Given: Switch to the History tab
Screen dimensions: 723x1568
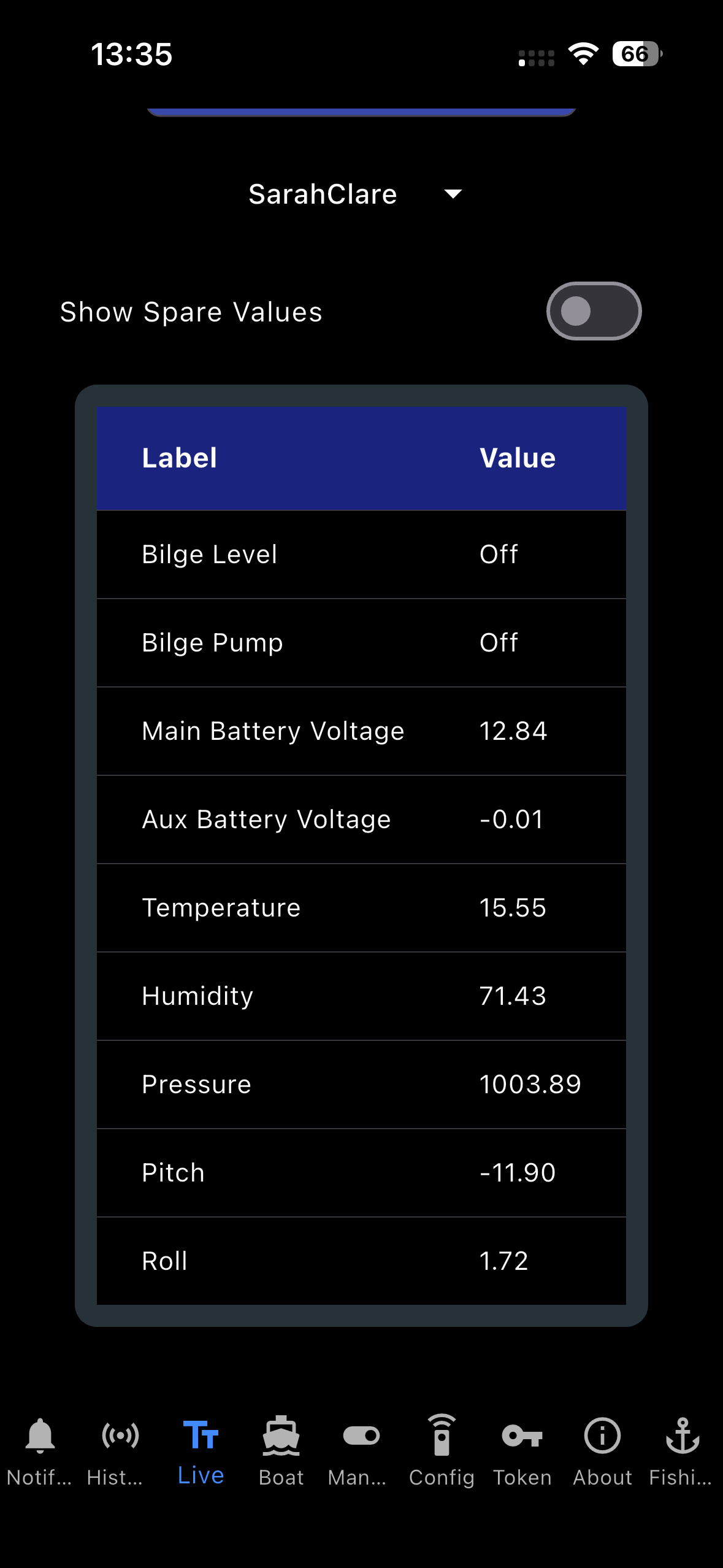Looking at the screenshot, I should [120, 1451].
